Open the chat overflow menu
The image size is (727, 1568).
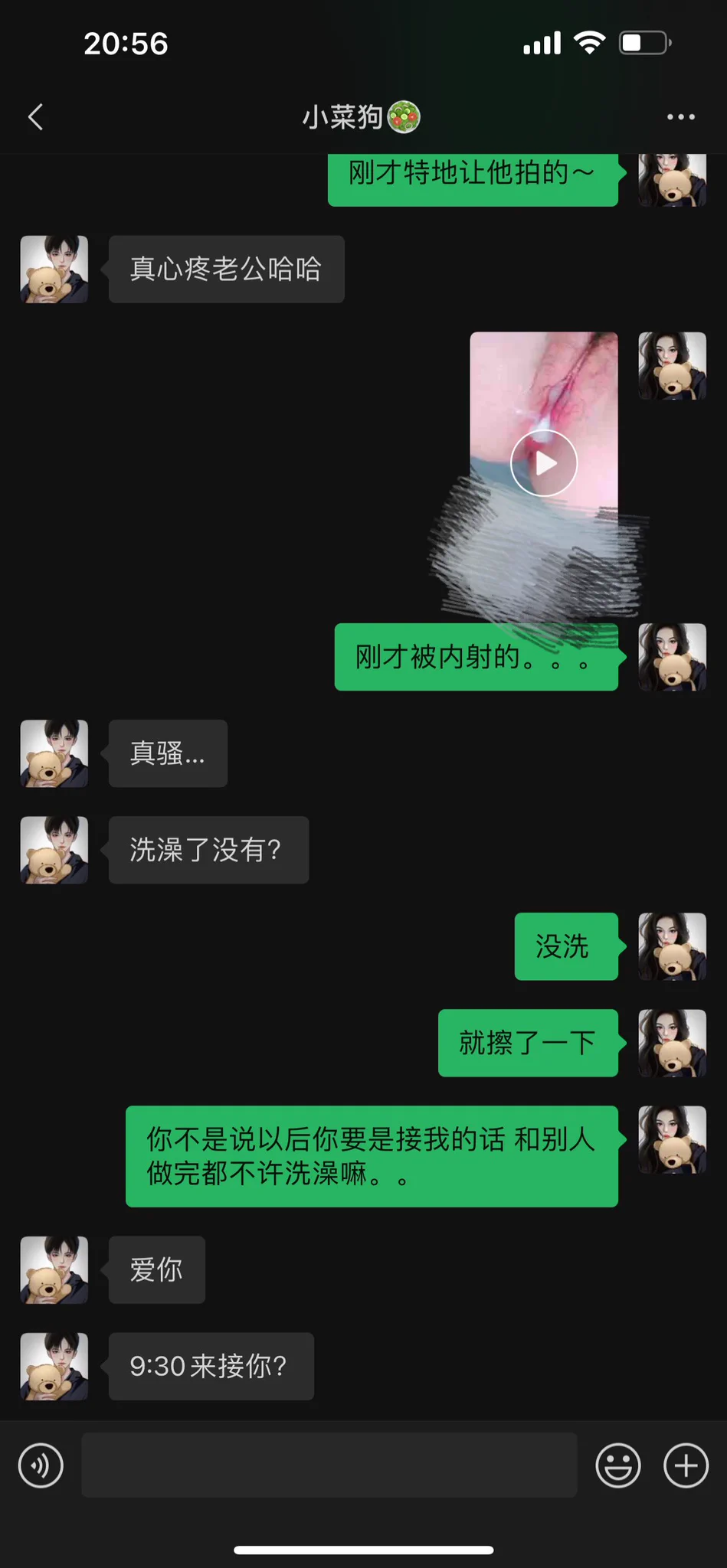680,117
